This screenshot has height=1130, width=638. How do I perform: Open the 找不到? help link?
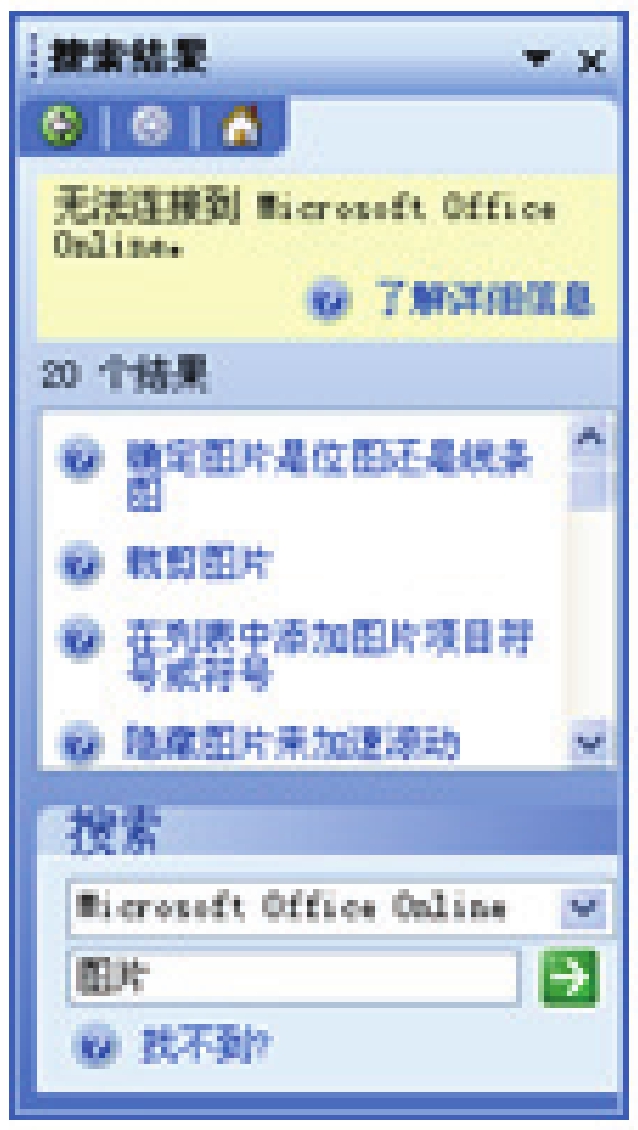(x=207, y=1045)
